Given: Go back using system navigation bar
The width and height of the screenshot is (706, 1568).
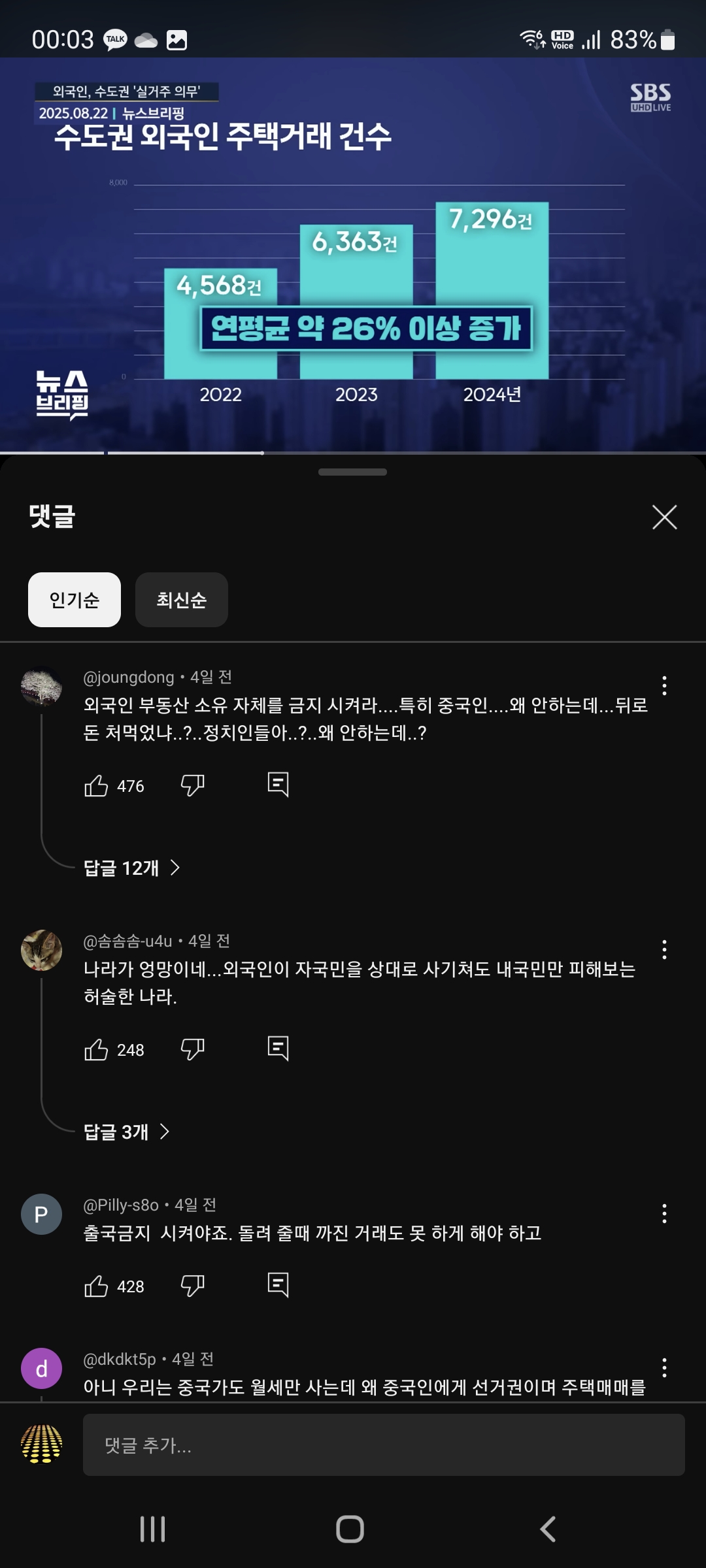Looking at the screenshot, I should point(548,1529).
